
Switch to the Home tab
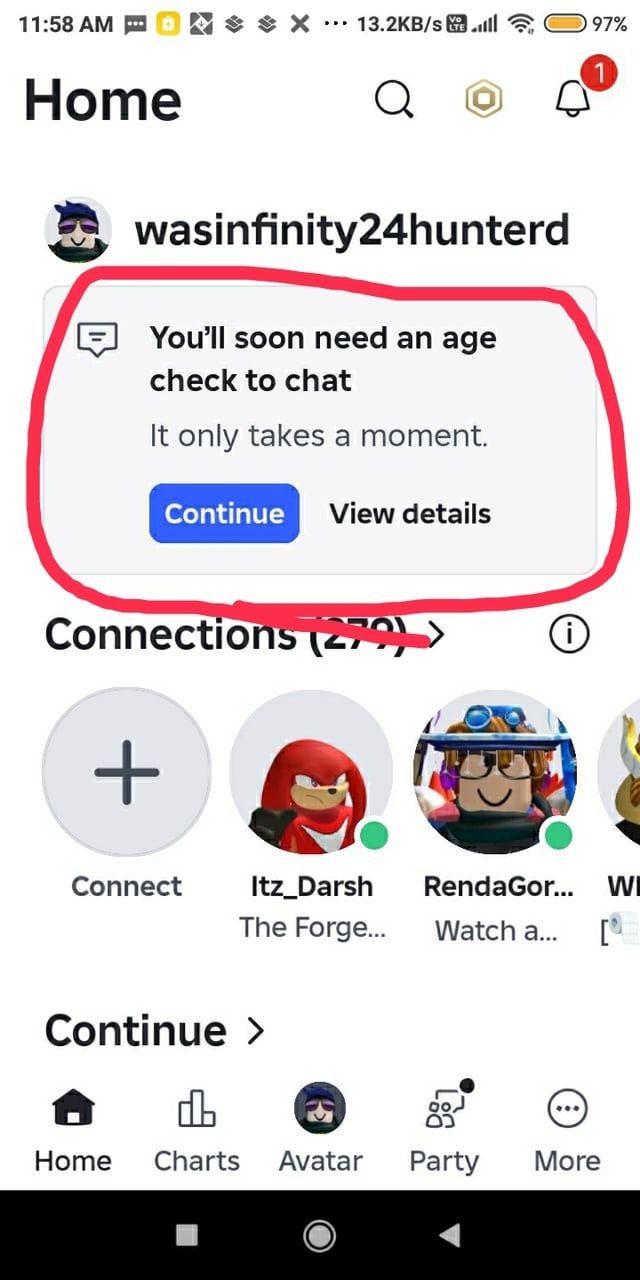[73, 1130]
